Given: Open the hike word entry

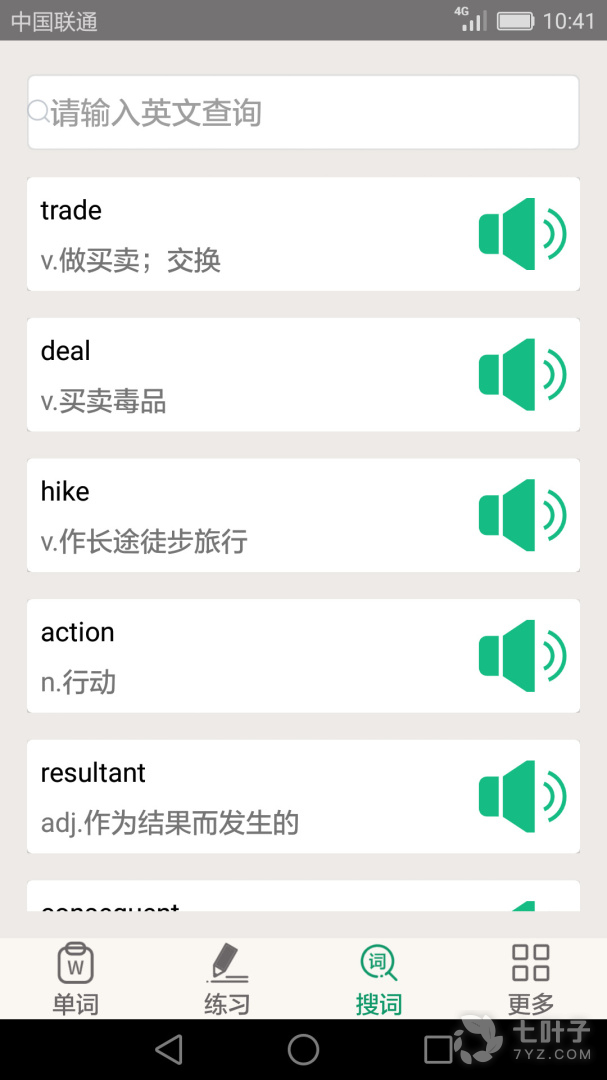Looking at the screenshot, I should [x=303, y=515].
